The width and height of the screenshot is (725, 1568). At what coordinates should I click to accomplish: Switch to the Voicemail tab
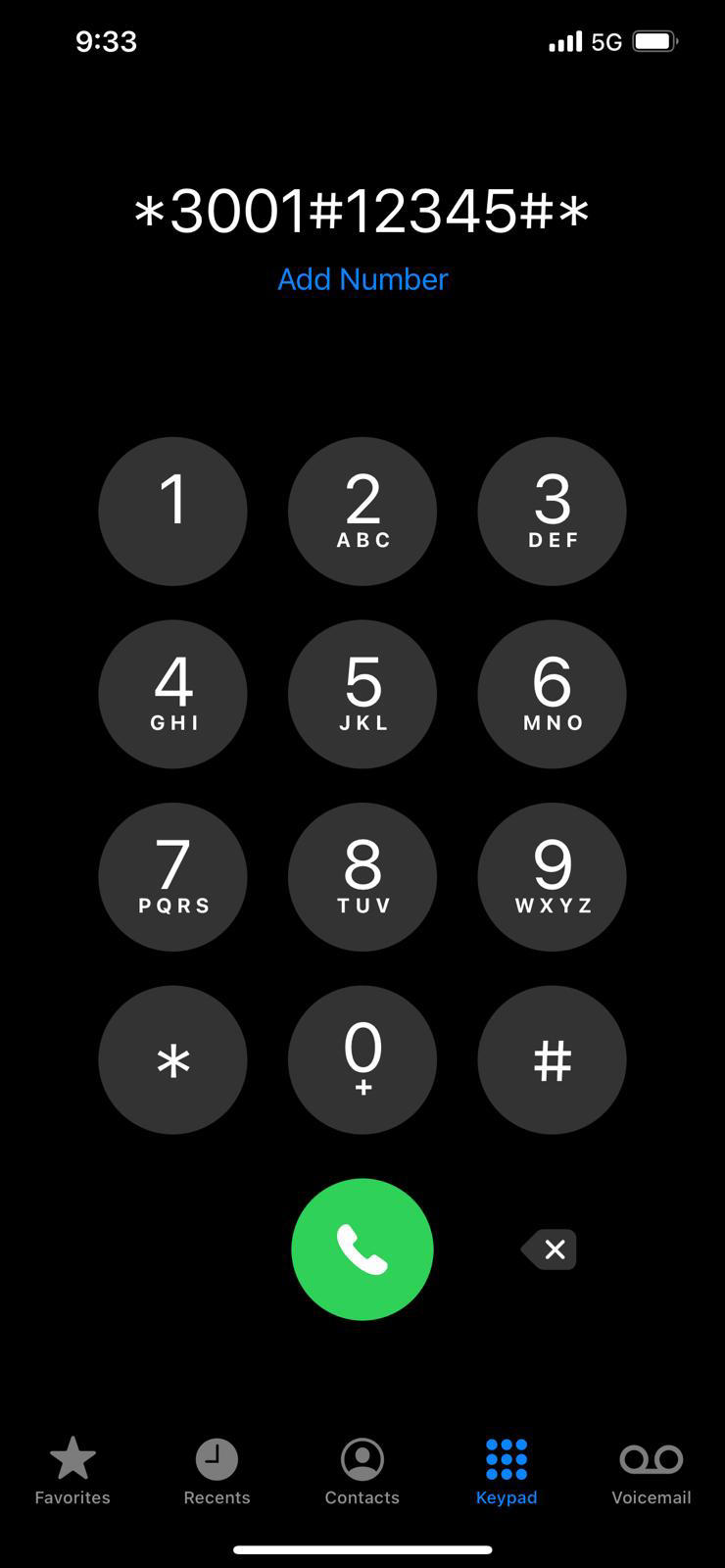(651, 1470)
